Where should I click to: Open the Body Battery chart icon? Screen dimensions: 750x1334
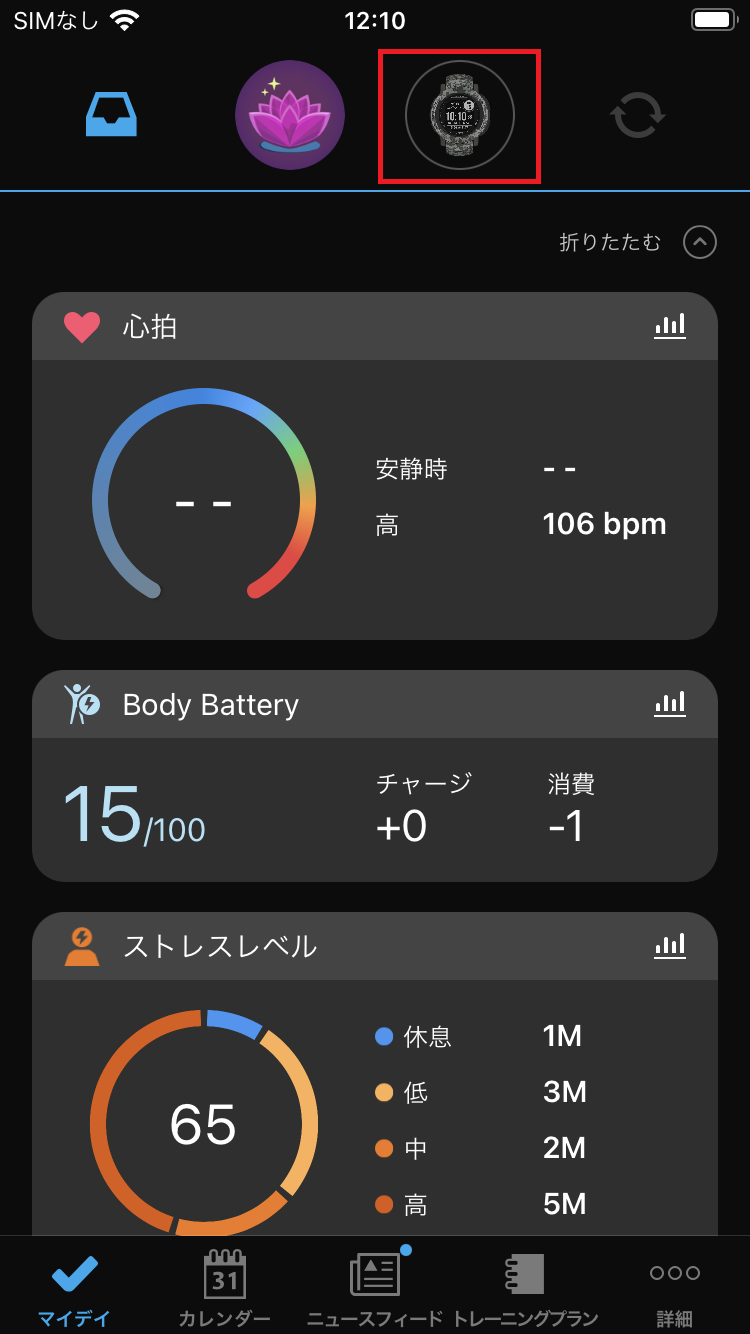click(x=670, y=704)
